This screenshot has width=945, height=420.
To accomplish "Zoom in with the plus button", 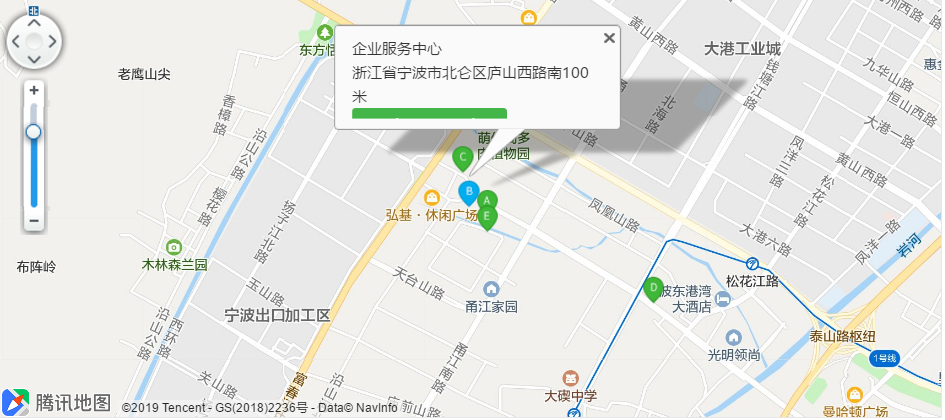I will (34, 90).
